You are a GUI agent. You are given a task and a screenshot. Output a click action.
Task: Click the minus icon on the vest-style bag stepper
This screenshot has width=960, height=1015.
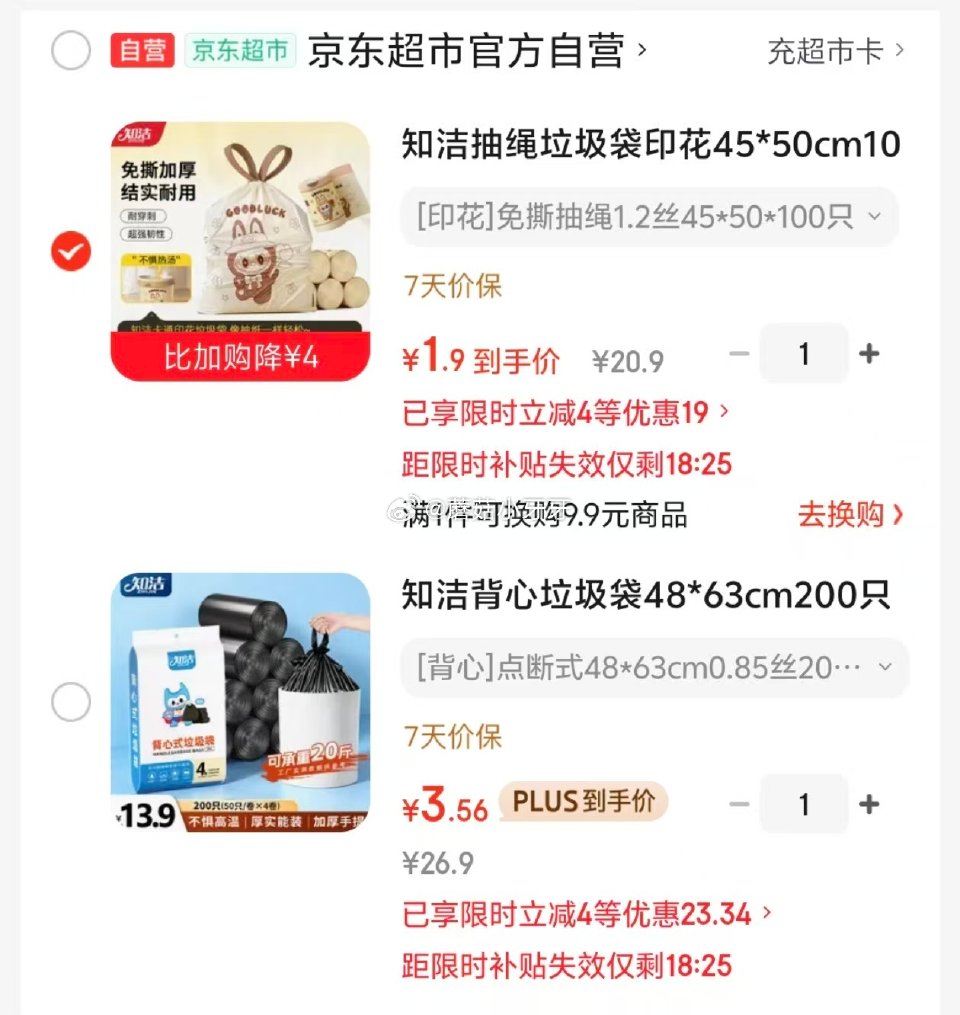[x=739, y=805]
